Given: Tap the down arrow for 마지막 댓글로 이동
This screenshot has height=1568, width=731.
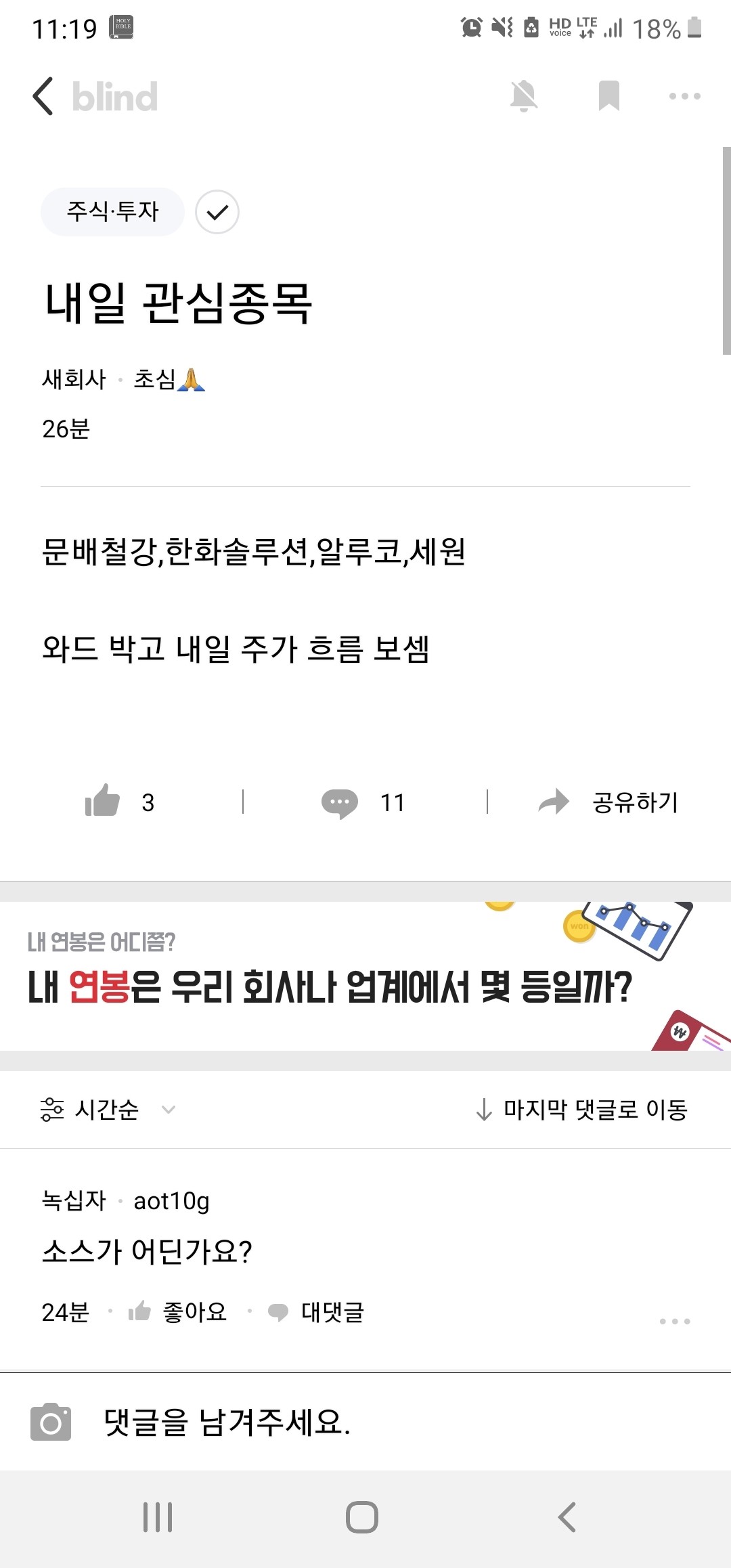Looking at the screenshot, I should coord(483,1110).
